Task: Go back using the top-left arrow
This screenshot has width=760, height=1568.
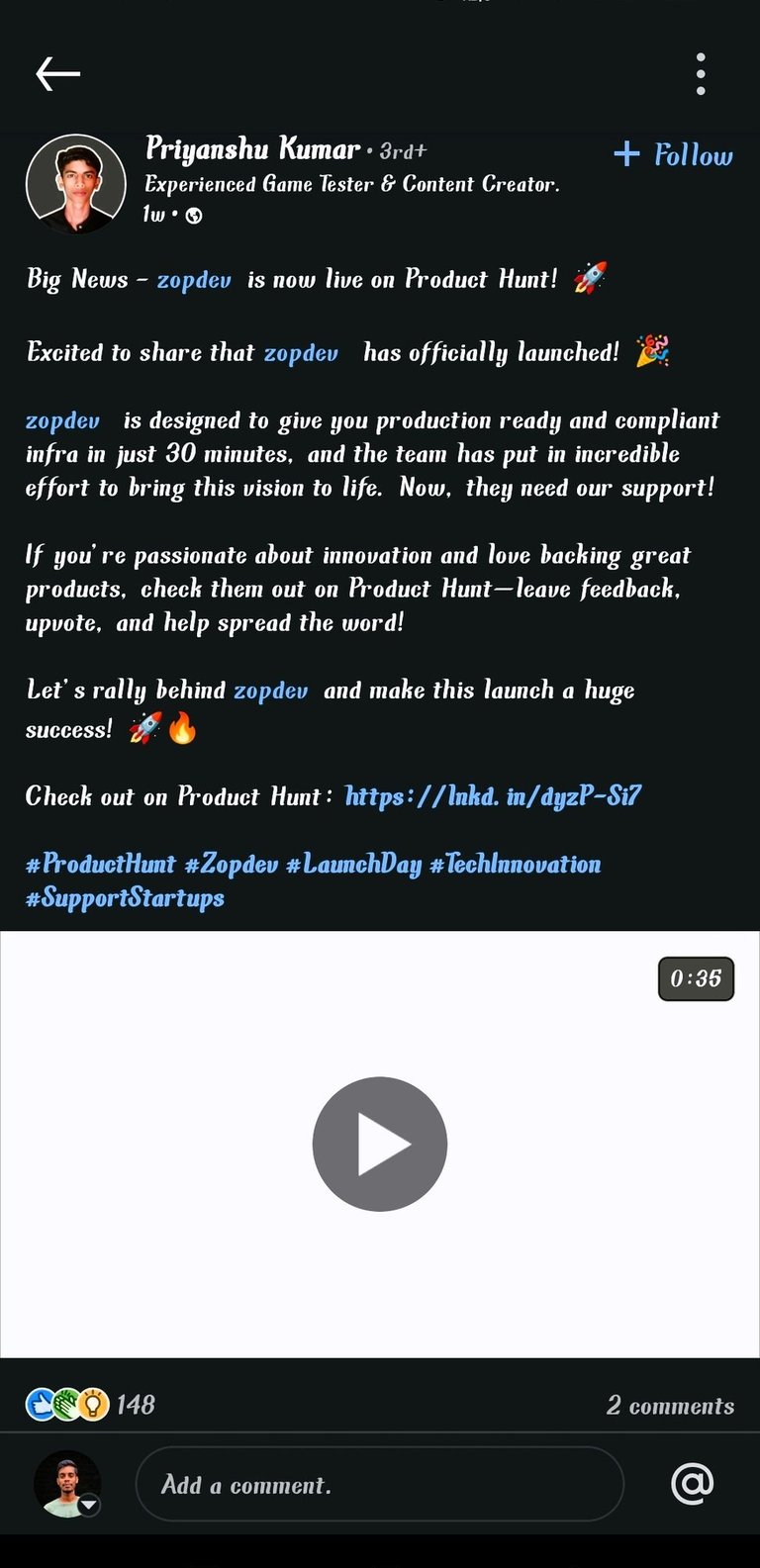Action: pos(57,73)
